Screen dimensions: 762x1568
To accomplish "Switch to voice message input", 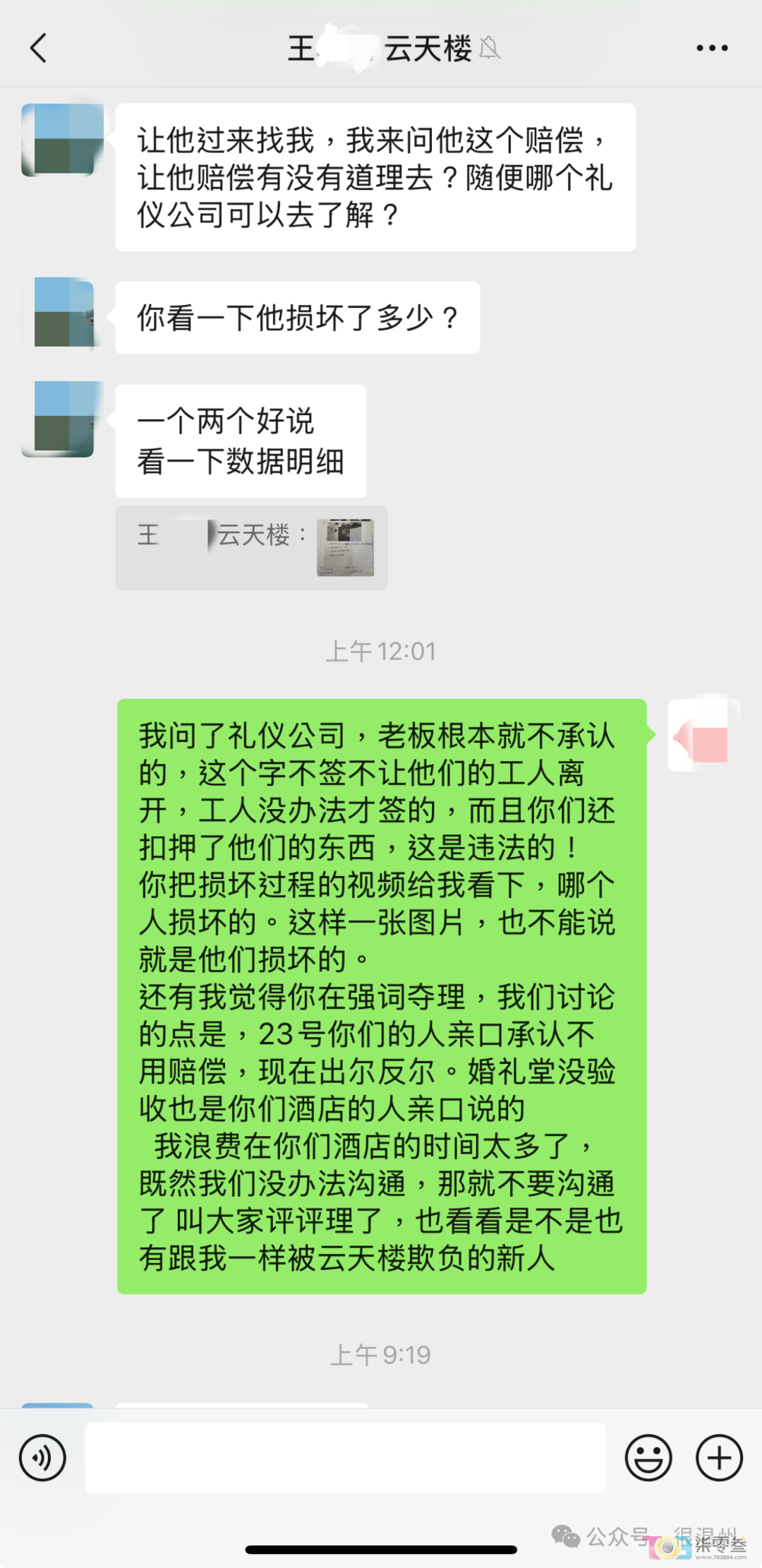I will [42, 1458].
